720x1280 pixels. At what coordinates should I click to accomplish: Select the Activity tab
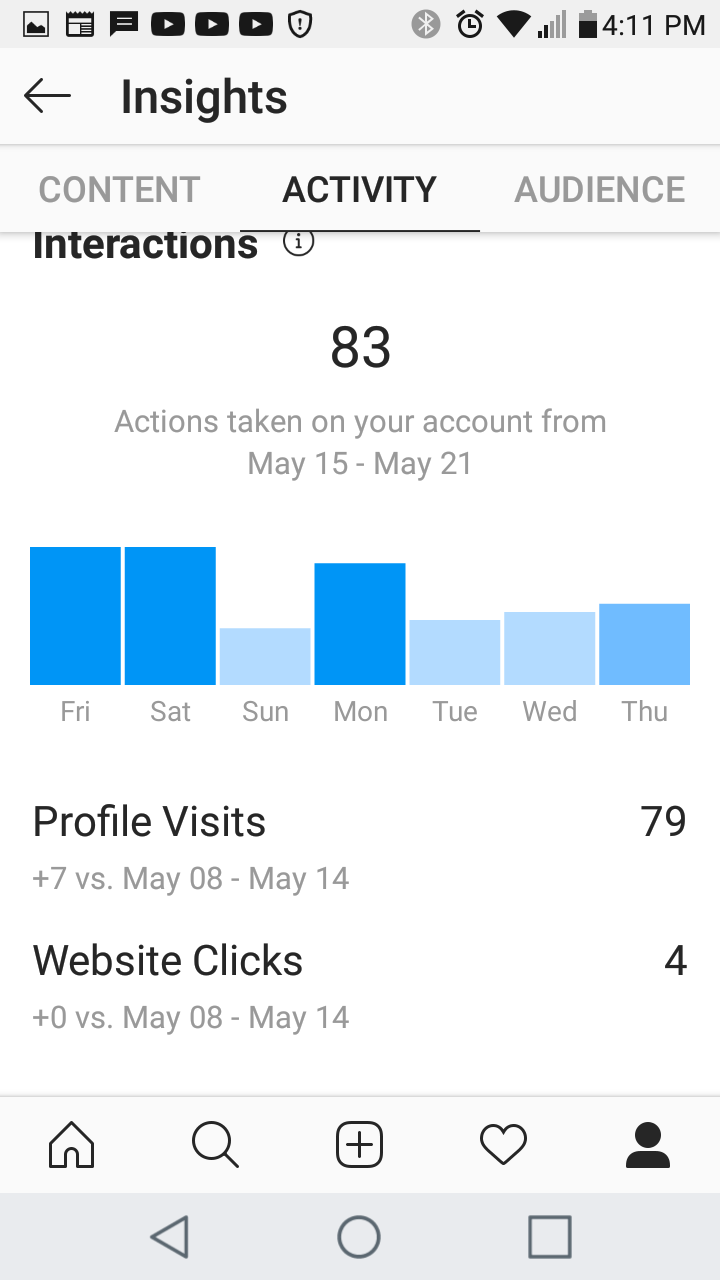[x=360, y=189]
